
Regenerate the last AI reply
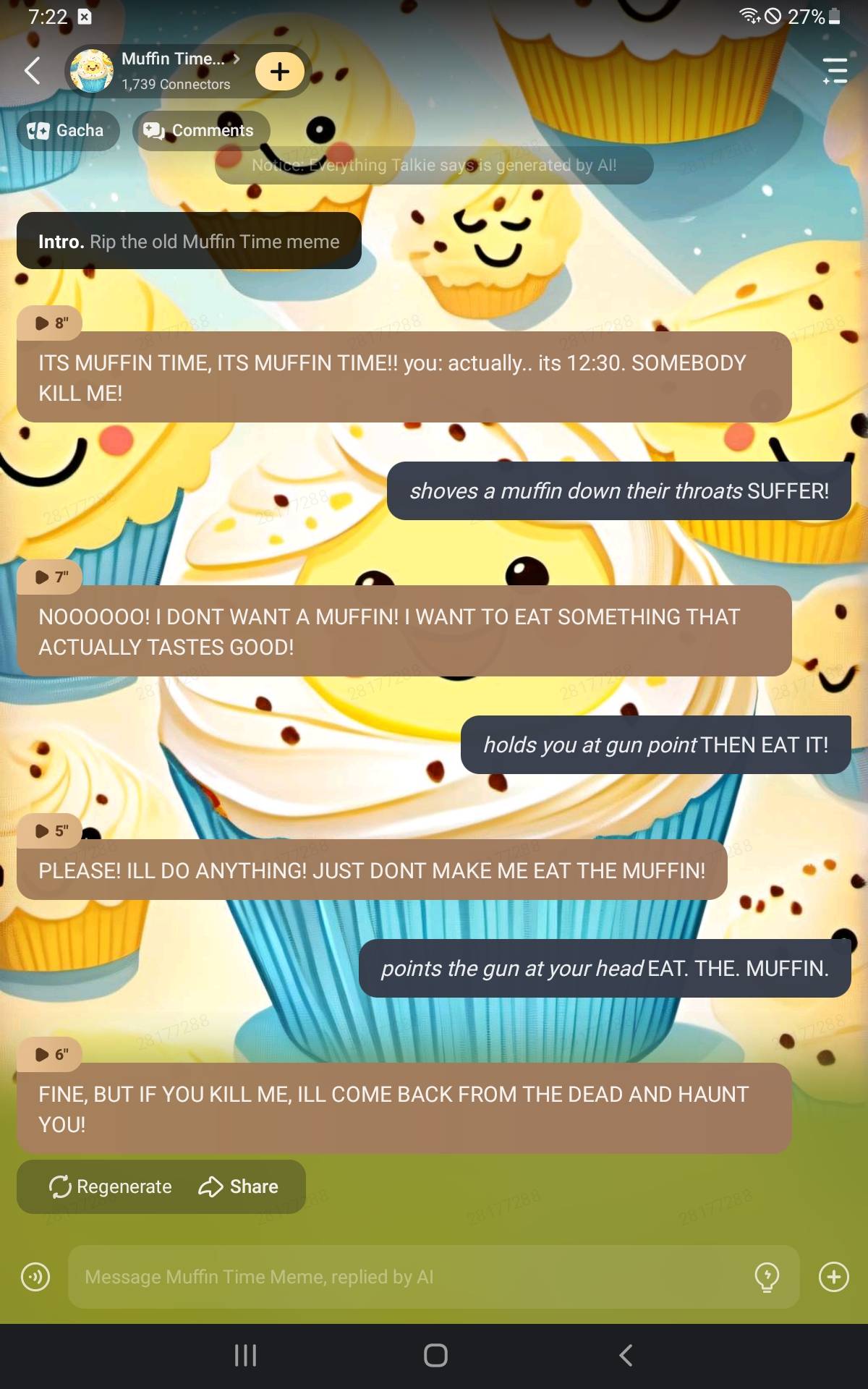tap(111, 1186)
